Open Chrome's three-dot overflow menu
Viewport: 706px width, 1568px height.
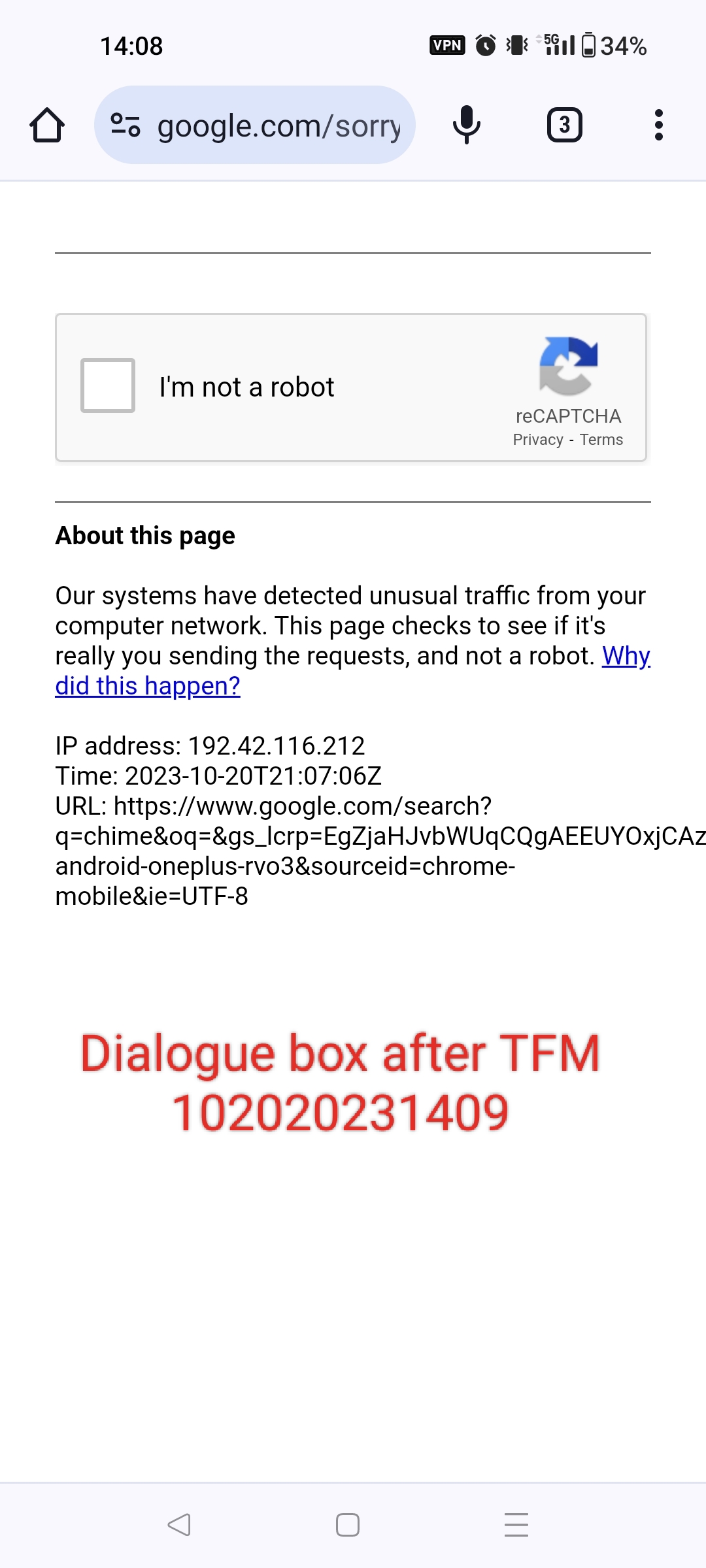tap(659, 125)
